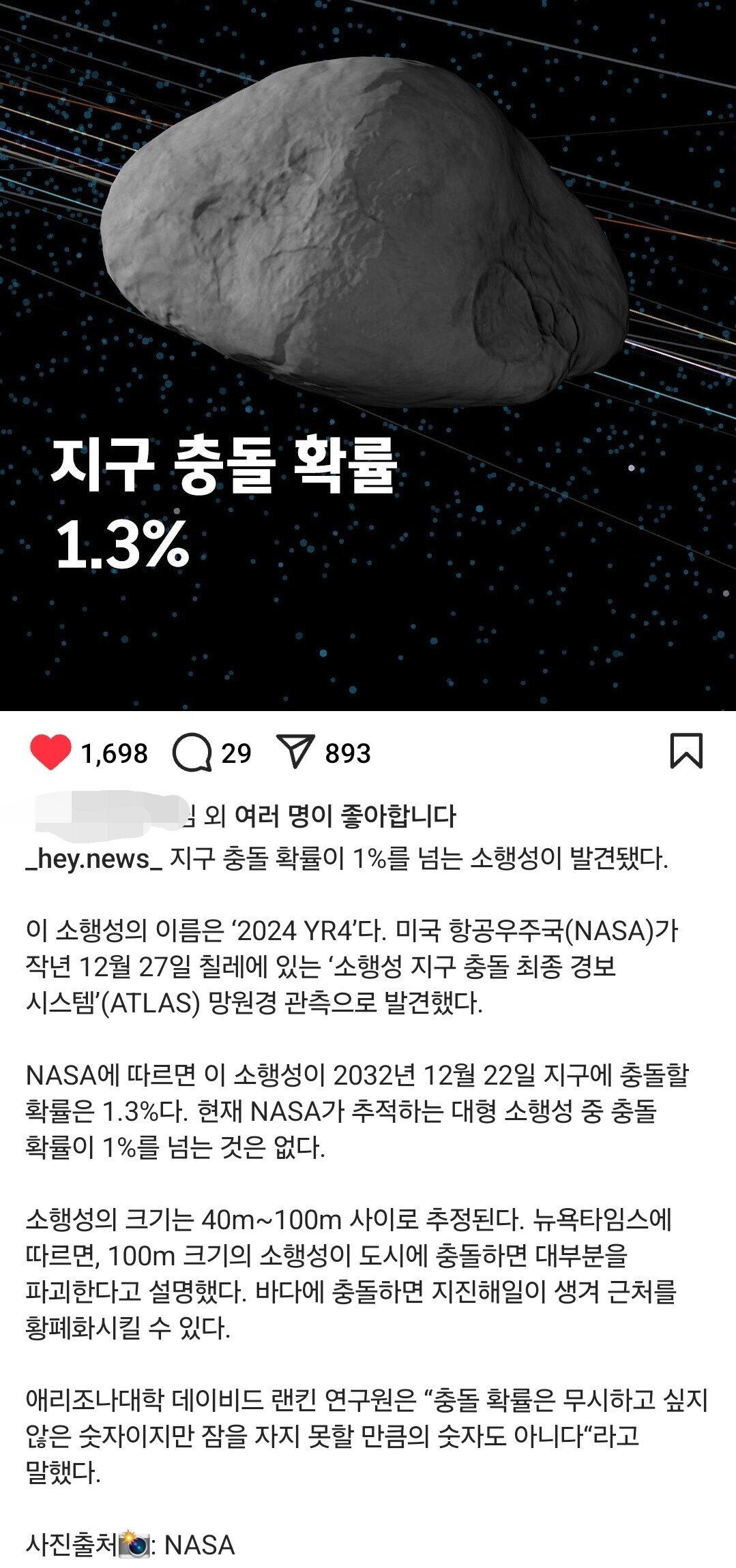Open the _hey.news_ profile from the caption
The width and height of the screenshot is (736, 1568).
point(93,859)
